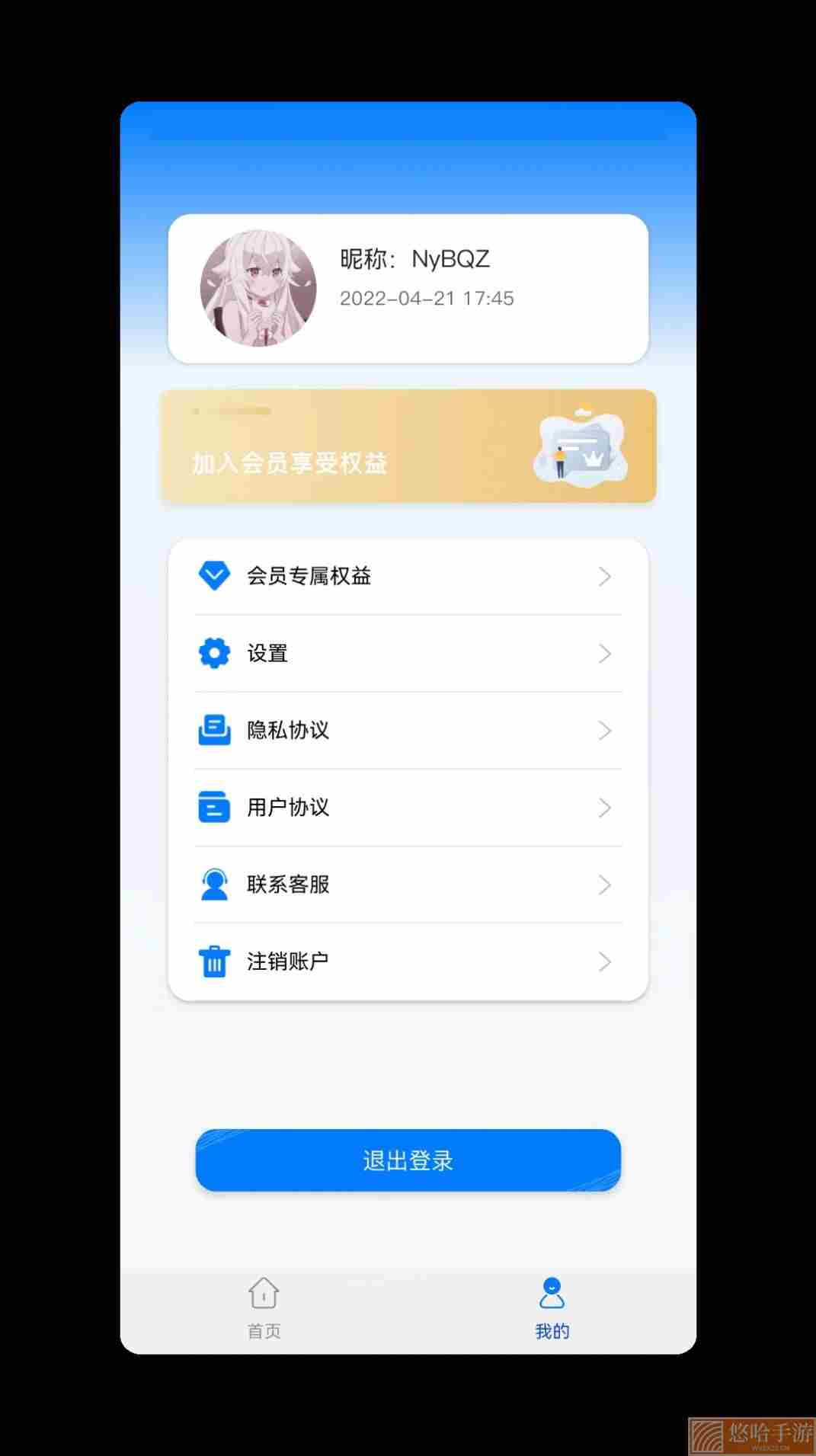
Task: Open the 加入会员享受权益 membership banner
Action: tap(408, 446)
